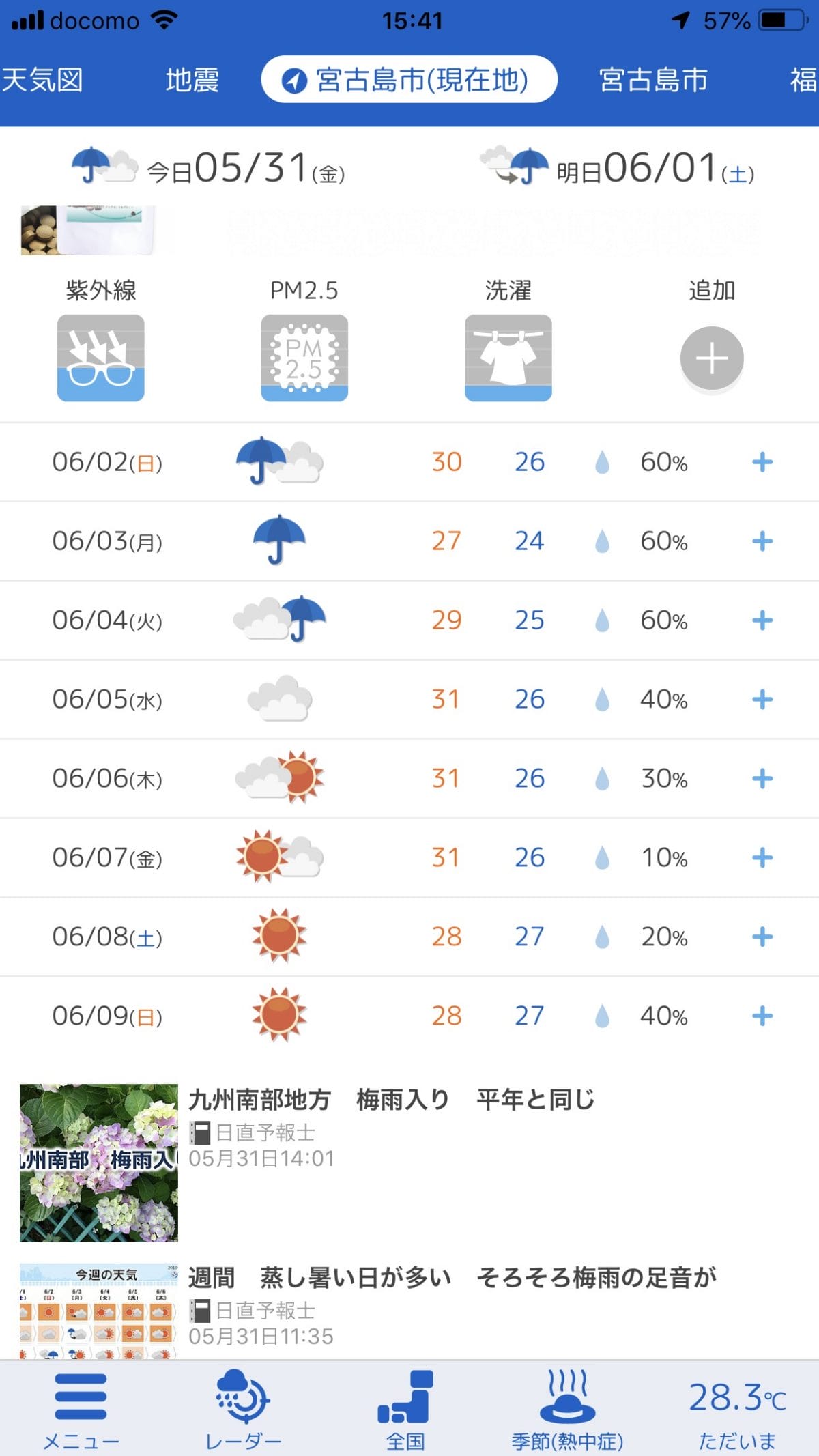Switch to the 地震 tab

tap(192, 80)
